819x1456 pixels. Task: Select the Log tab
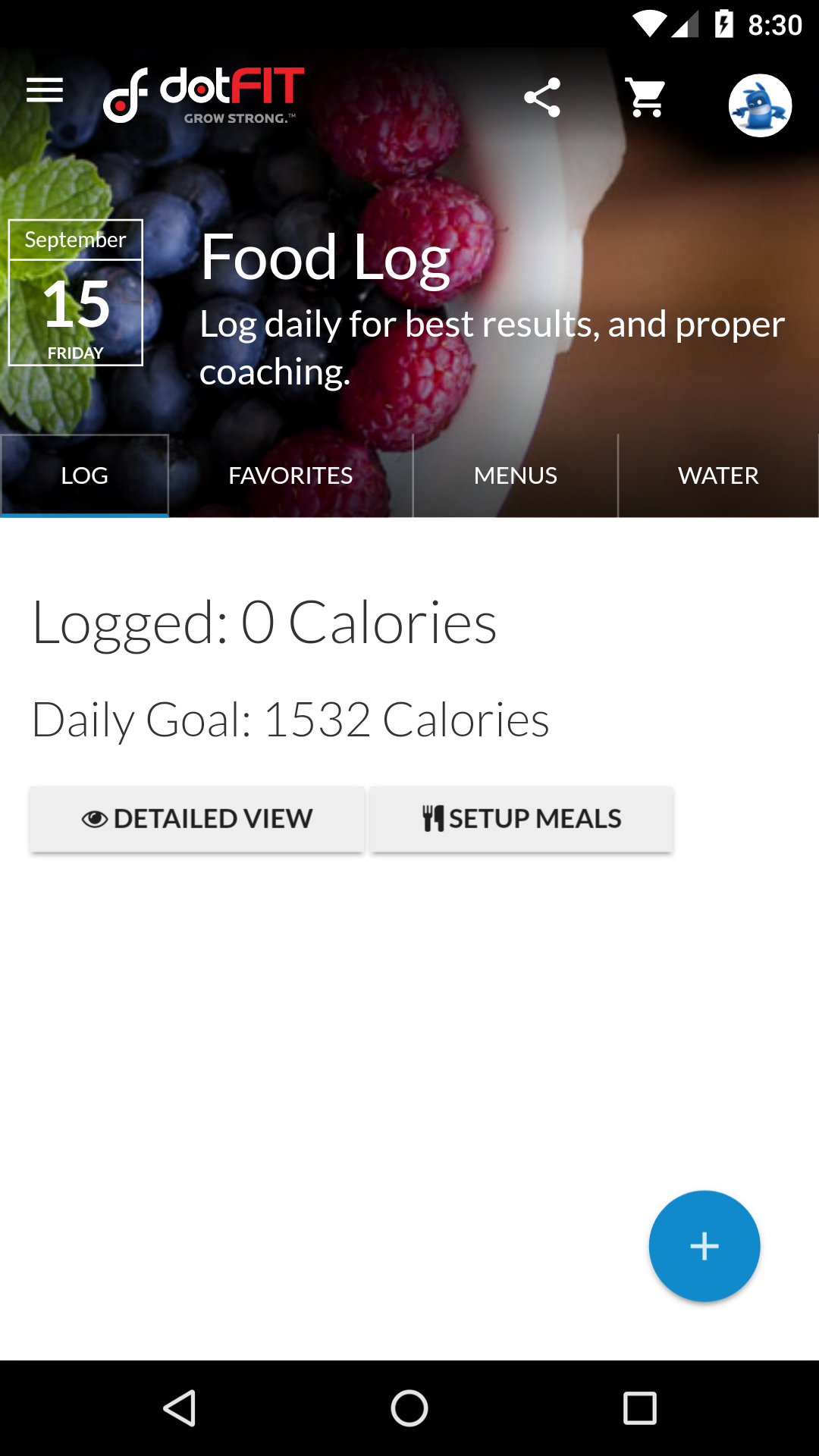[84, 475]
